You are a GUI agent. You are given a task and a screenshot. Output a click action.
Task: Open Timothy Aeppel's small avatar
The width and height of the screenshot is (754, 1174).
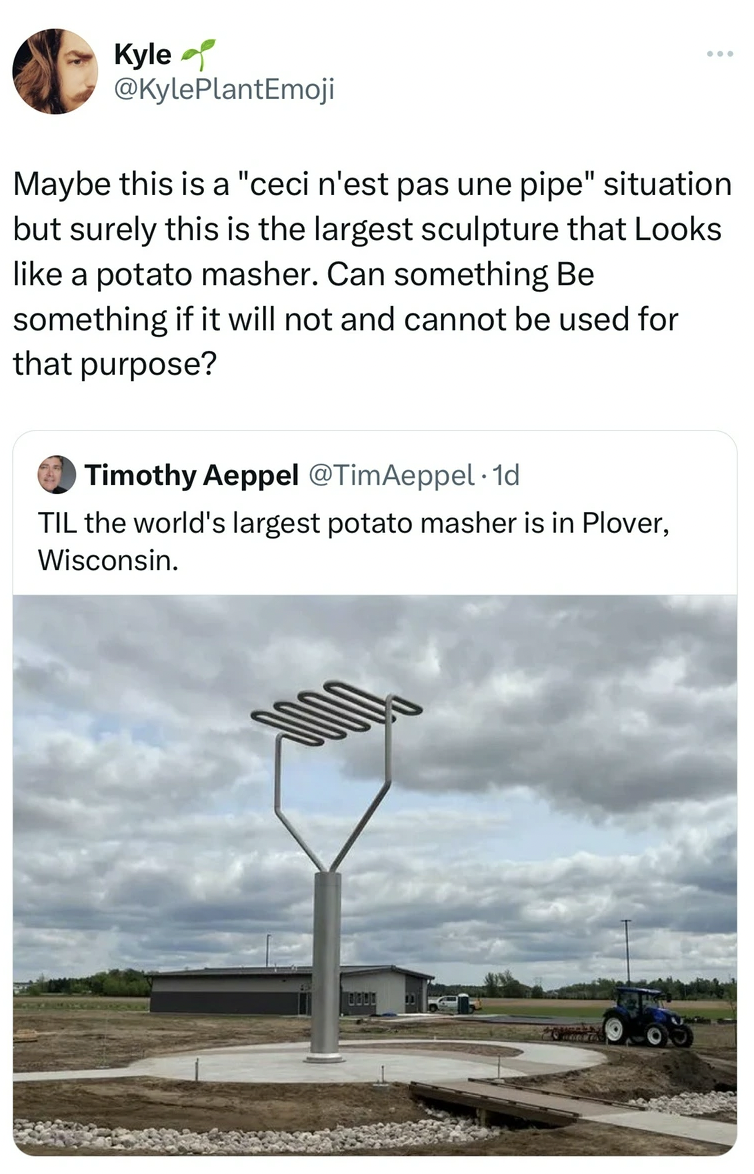(57, 475)
